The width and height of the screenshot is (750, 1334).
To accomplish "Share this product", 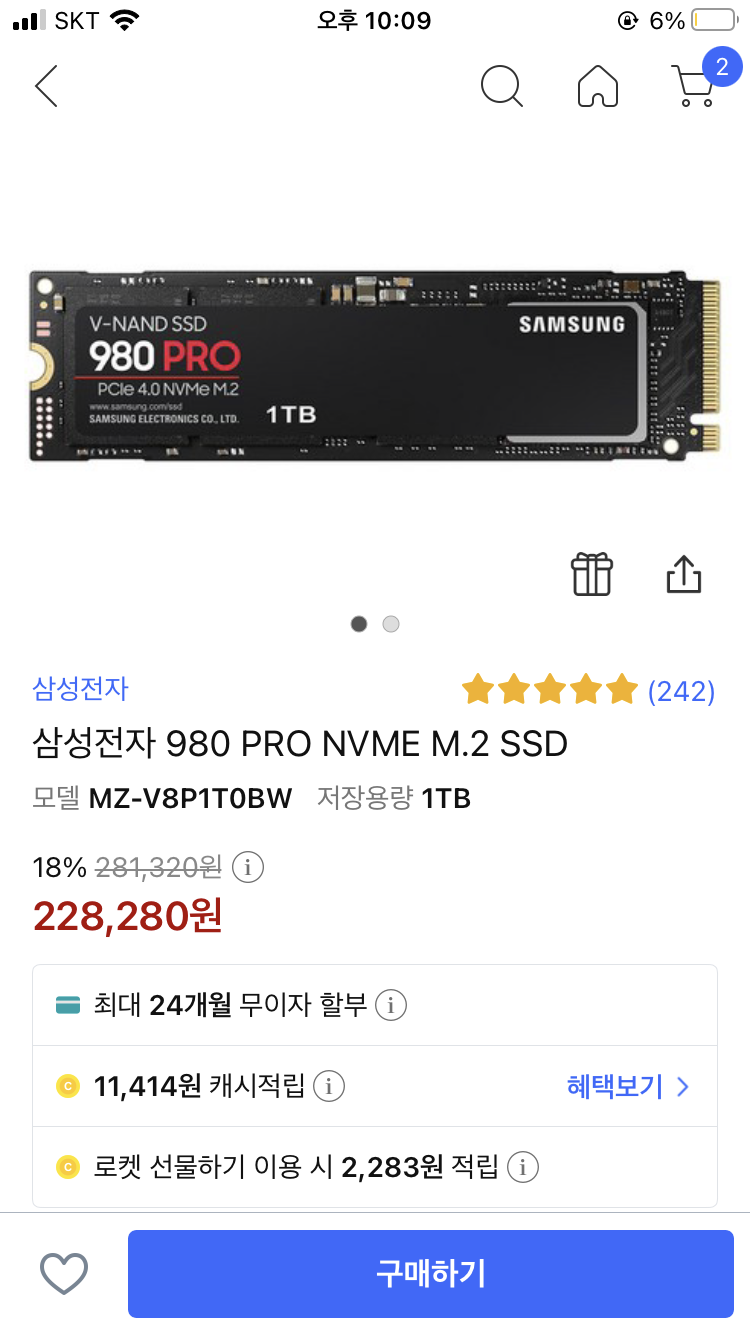I will pos(684,575).
